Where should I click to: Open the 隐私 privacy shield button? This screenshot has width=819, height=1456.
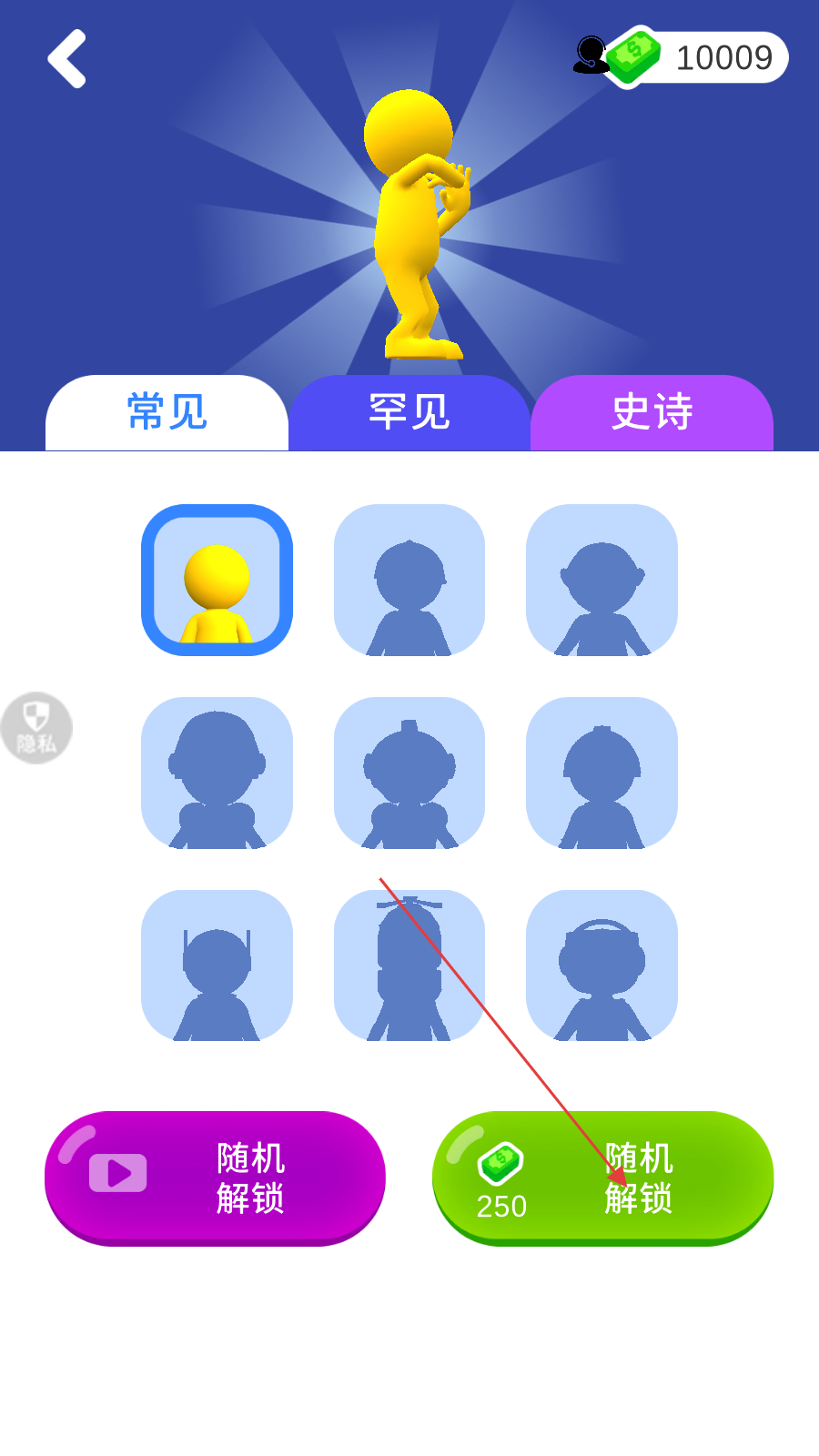pos(35,728)
